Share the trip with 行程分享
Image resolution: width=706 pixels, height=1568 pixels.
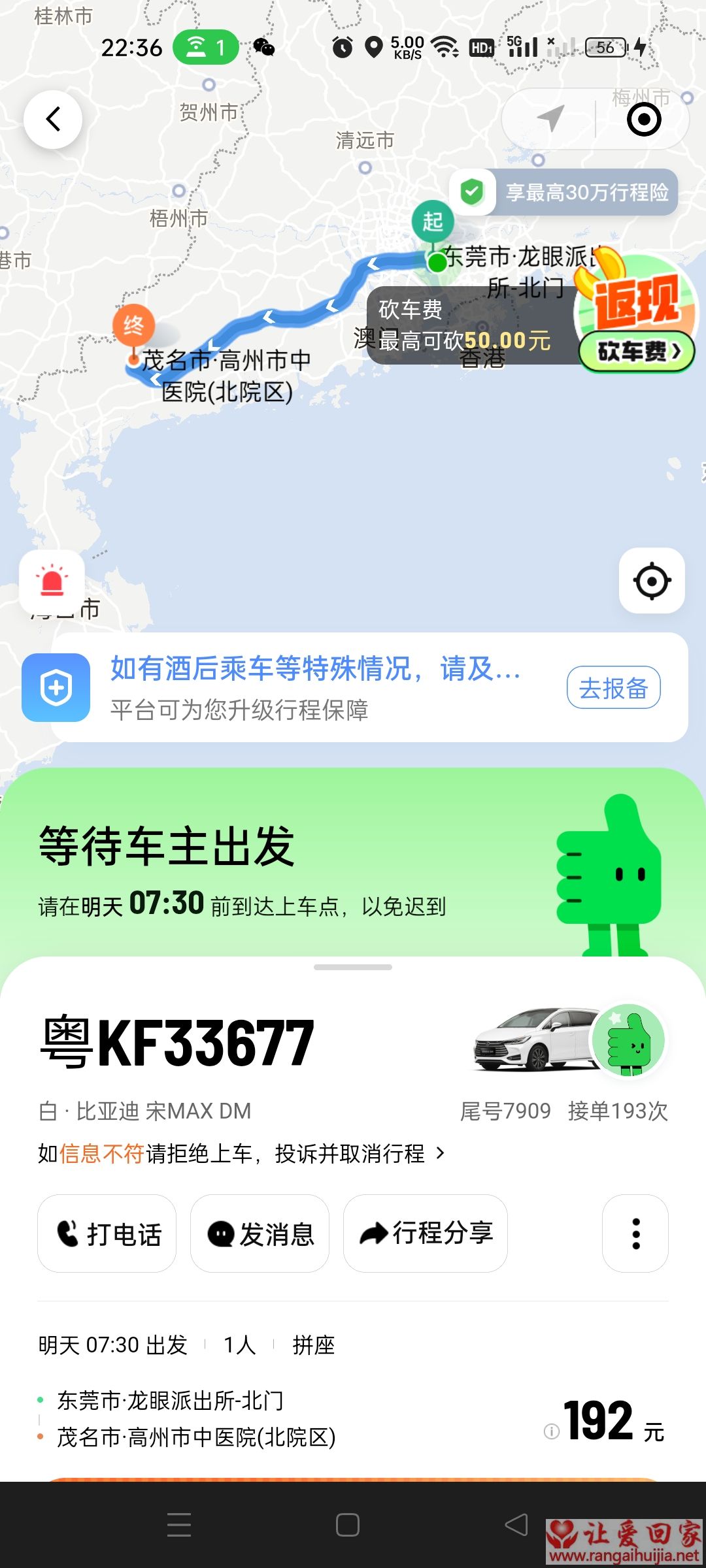tap(426, 1234)
